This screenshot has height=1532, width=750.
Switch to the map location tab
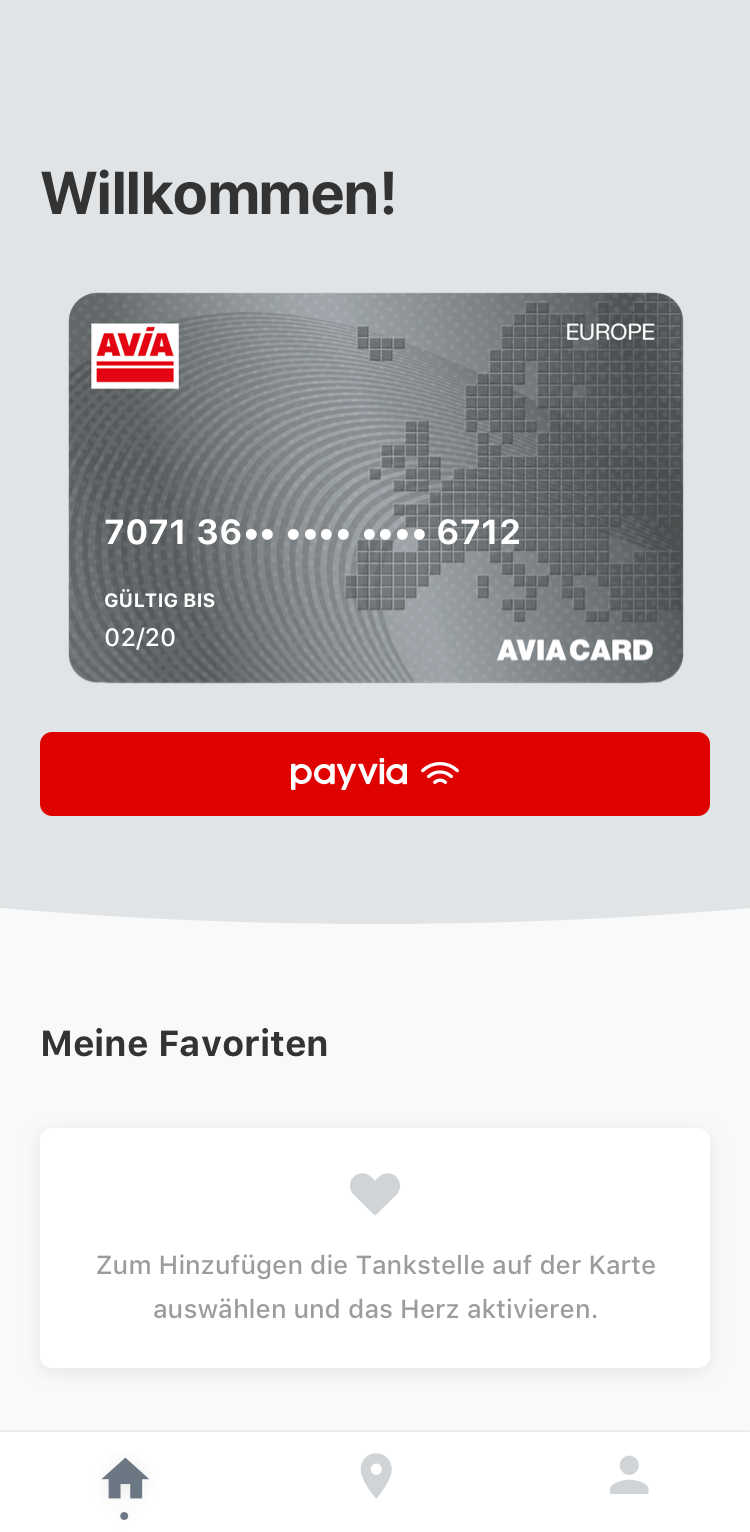tap(376, 1476)
